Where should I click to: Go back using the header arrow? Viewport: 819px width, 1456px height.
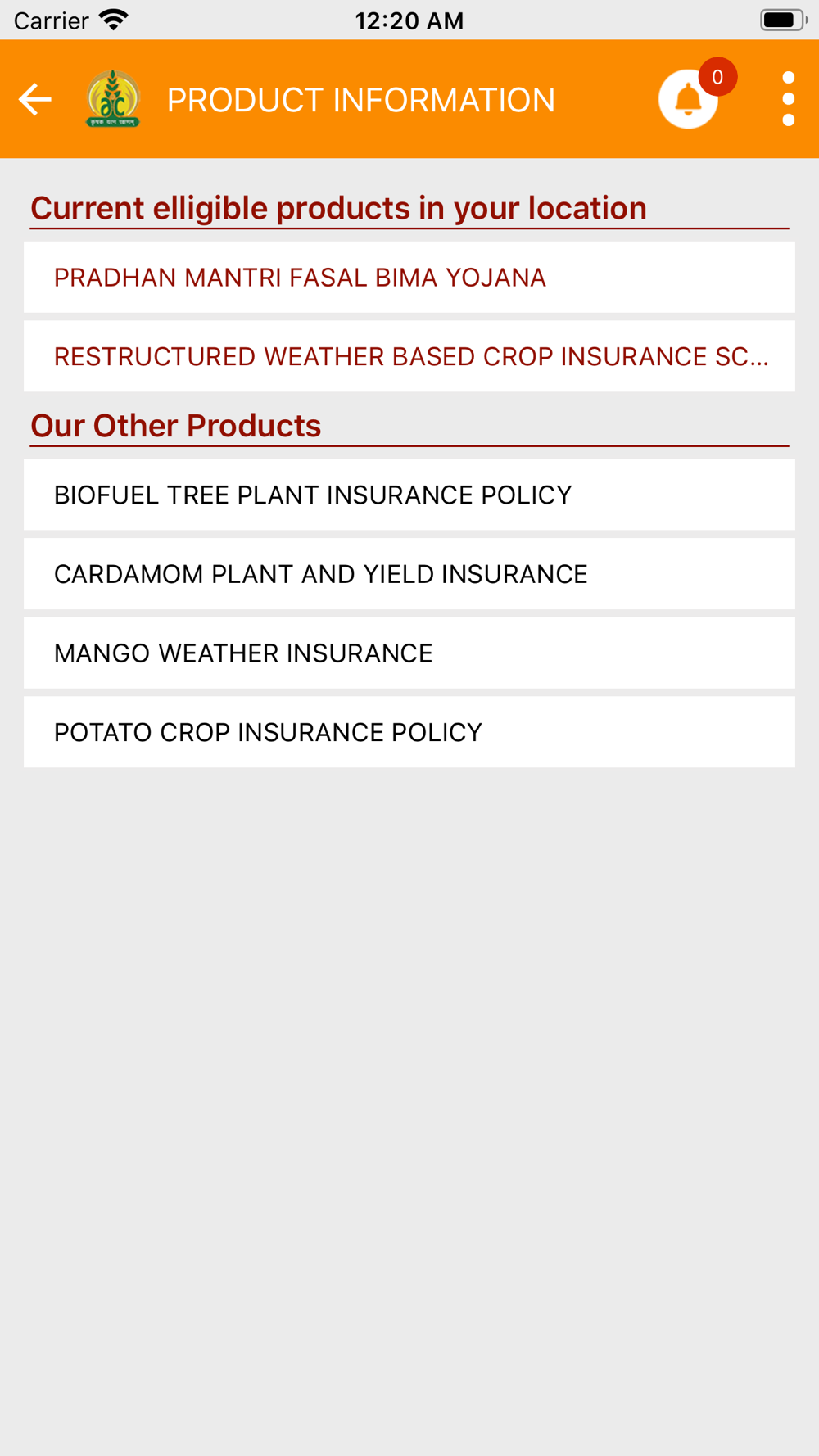(35, 100)
